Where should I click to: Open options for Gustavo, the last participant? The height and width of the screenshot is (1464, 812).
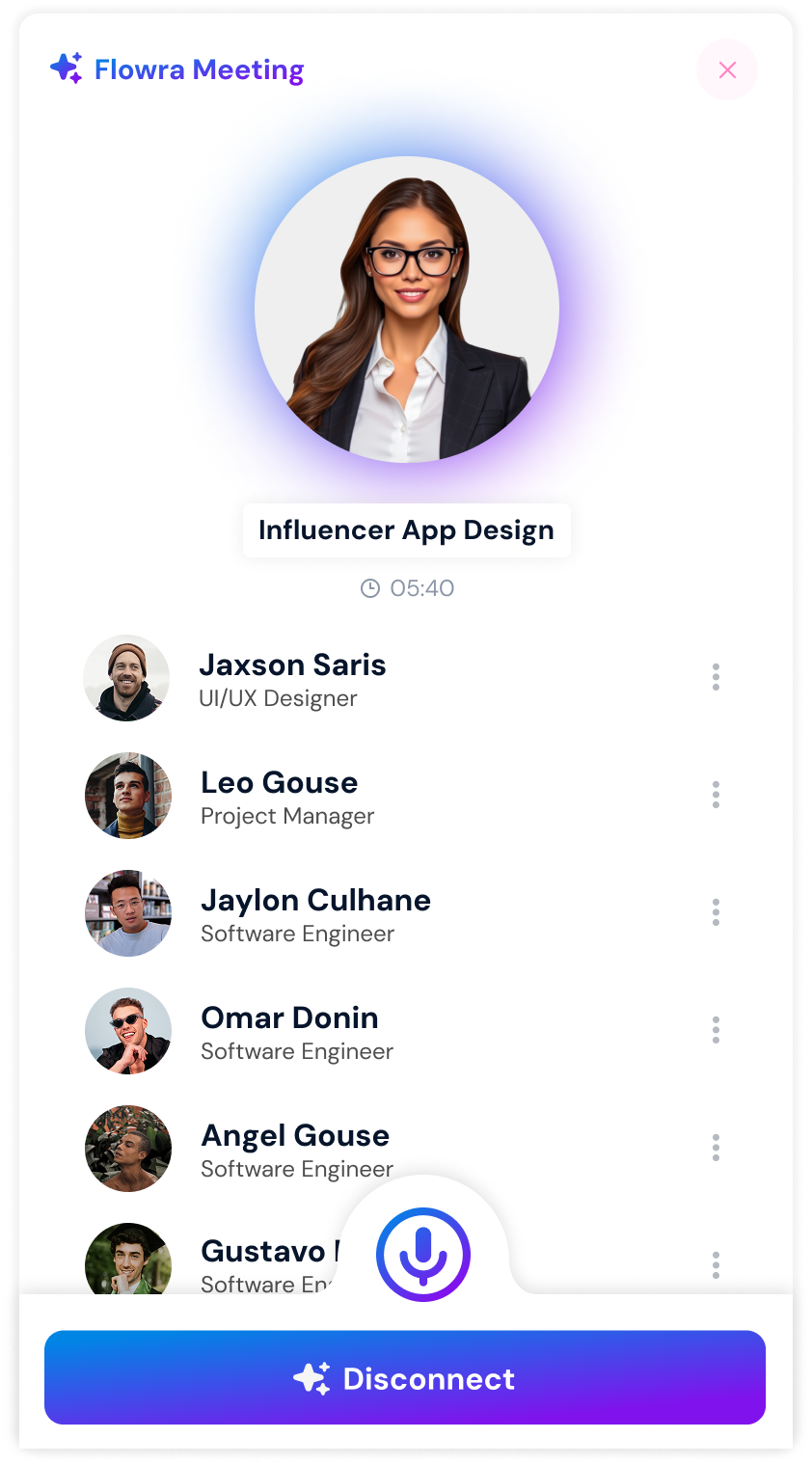pos(716,1264)
